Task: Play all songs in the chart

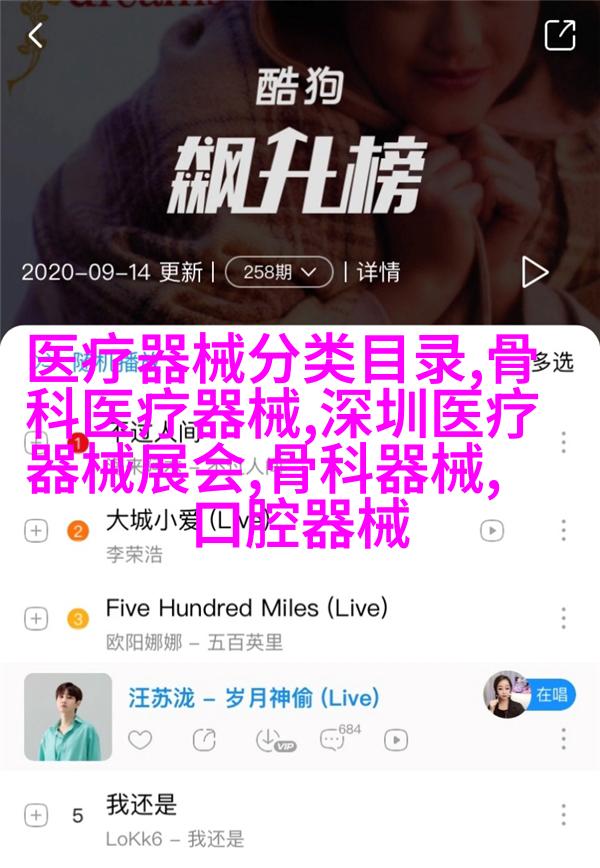Action: [535, 271]
